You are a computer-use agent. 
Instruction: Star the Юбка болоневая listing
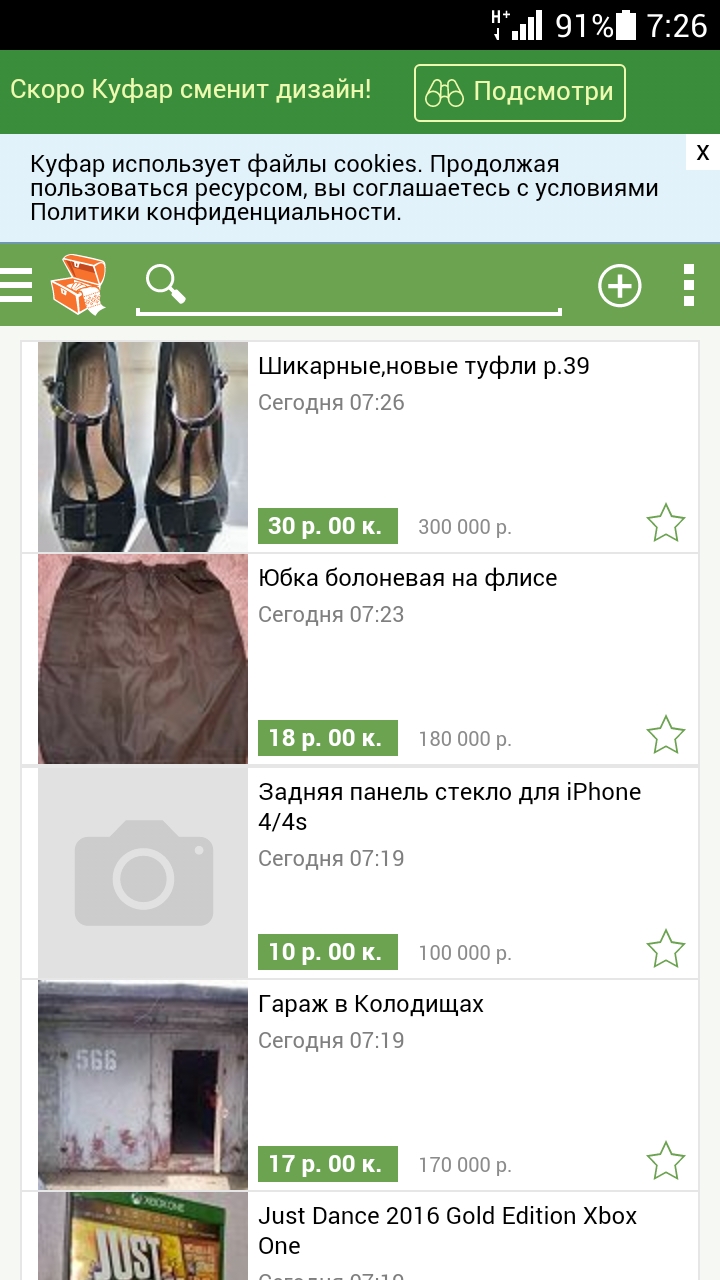pyautogui.click(x=665, y=735)
